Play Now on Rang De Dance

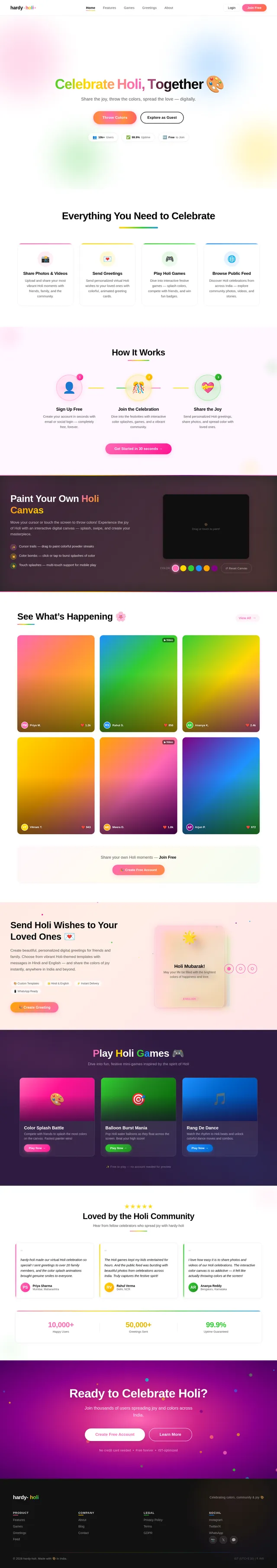coord(199,1148)
